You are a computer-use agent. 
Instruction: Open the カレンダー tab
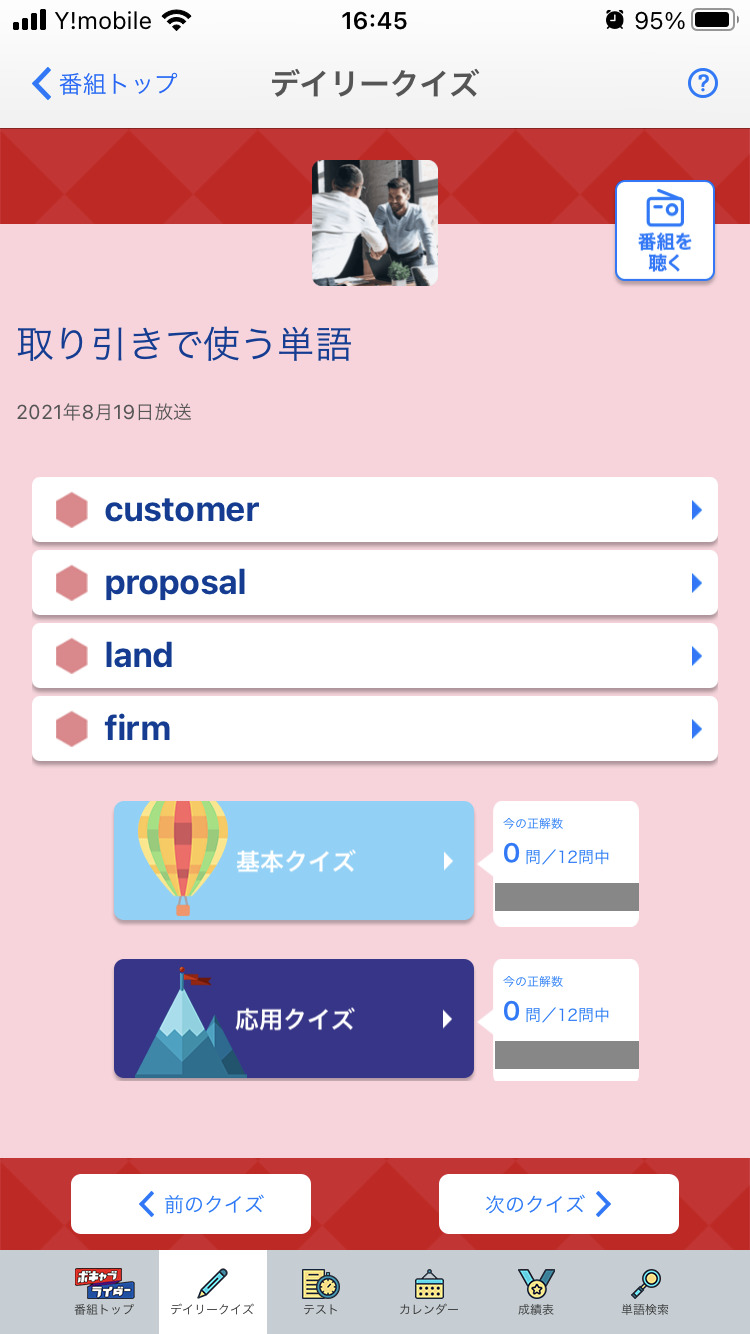[x=429, y=1292]
